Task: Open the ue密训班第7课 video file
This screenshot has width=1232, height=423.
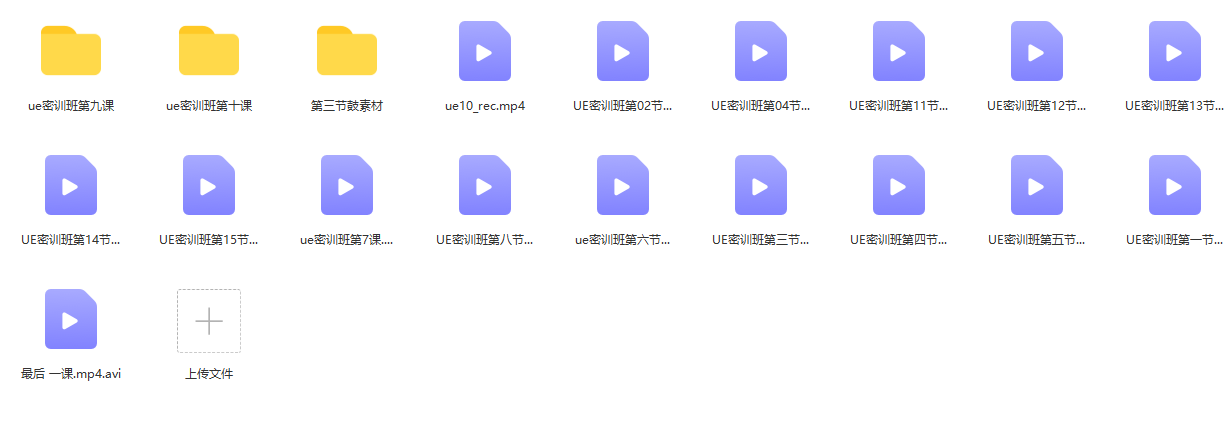Action: 347,186
